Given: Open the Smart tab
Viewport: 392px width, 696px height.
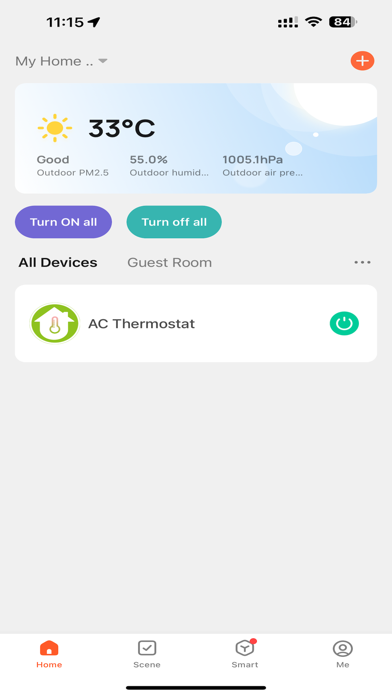Looking at the screenshot, I should coord(245,654).
